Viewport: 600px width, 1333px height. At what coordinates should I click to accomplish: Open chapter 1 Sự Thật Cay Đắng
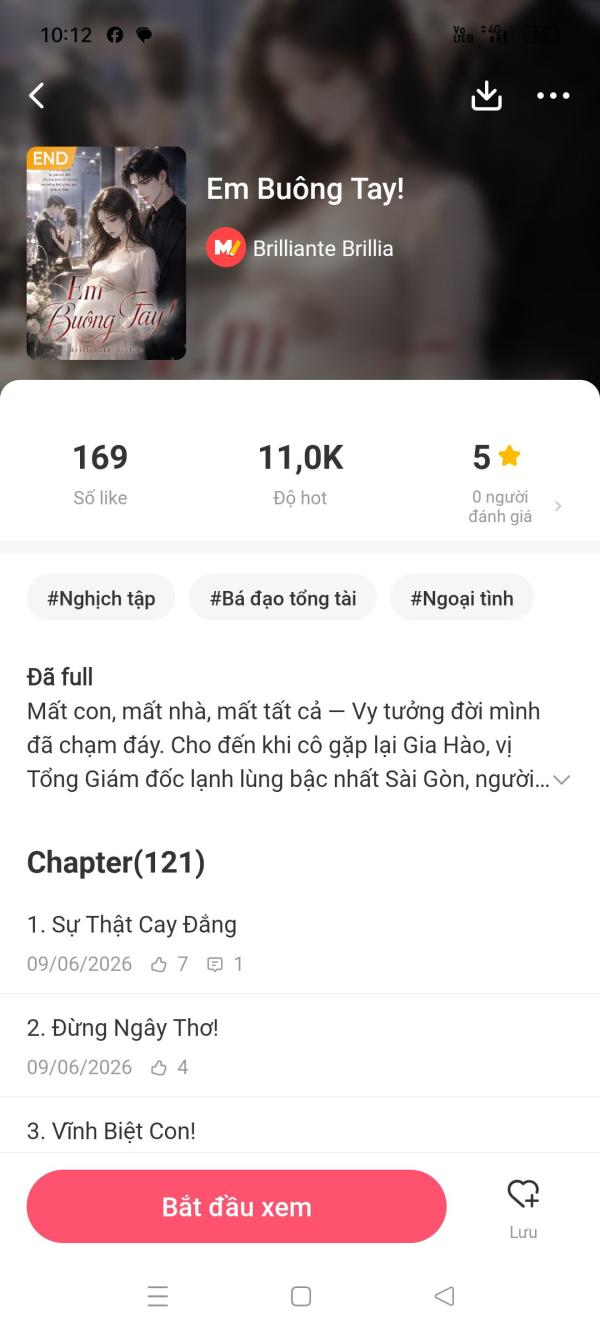(300, 942)
